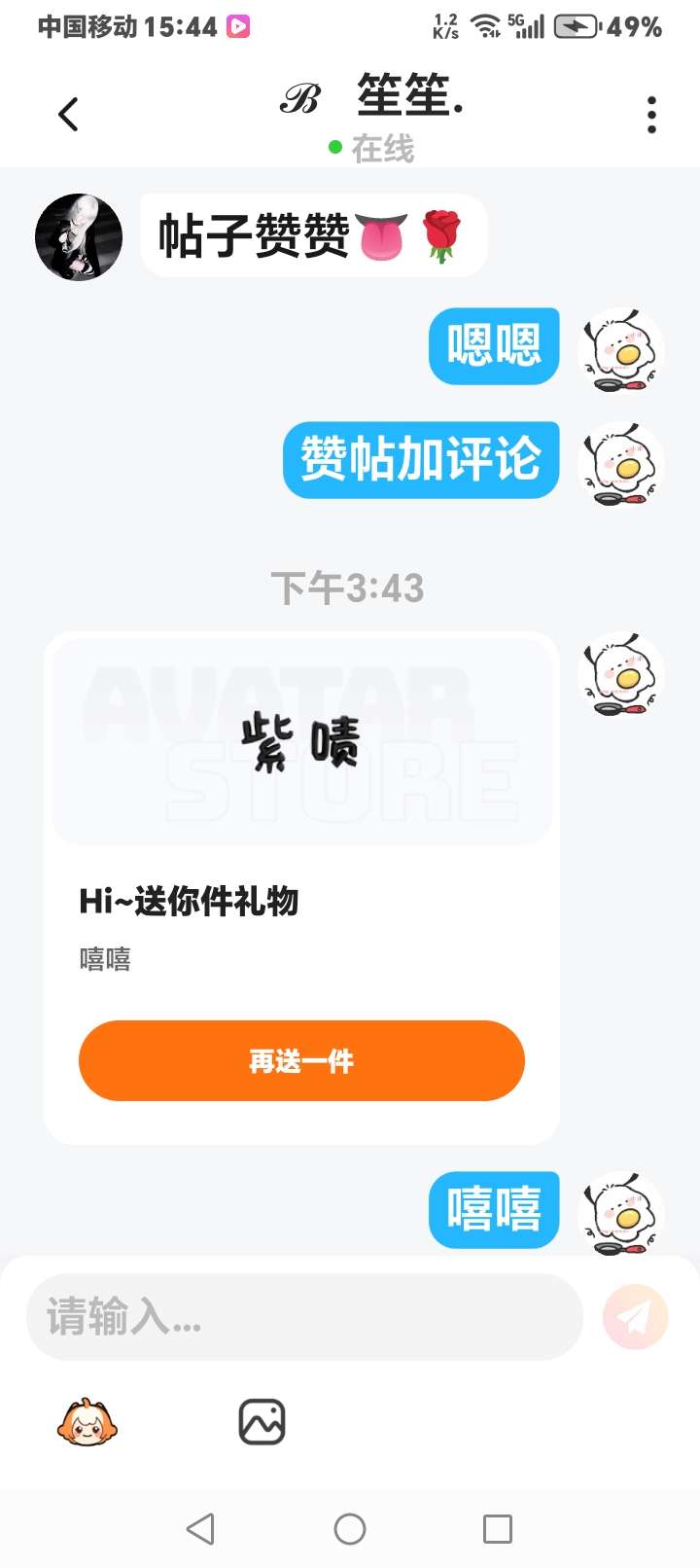Send the message with the paper plane
This screenshot has height=1568, width=700.
tap(635, 1317)
